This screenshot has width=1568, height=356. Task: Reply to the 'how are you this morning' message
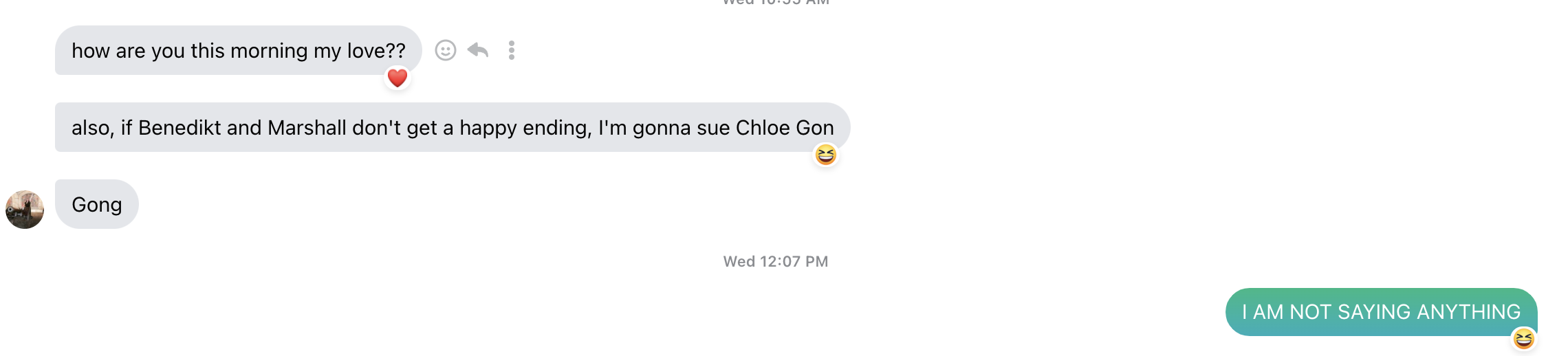coord(478,50)
